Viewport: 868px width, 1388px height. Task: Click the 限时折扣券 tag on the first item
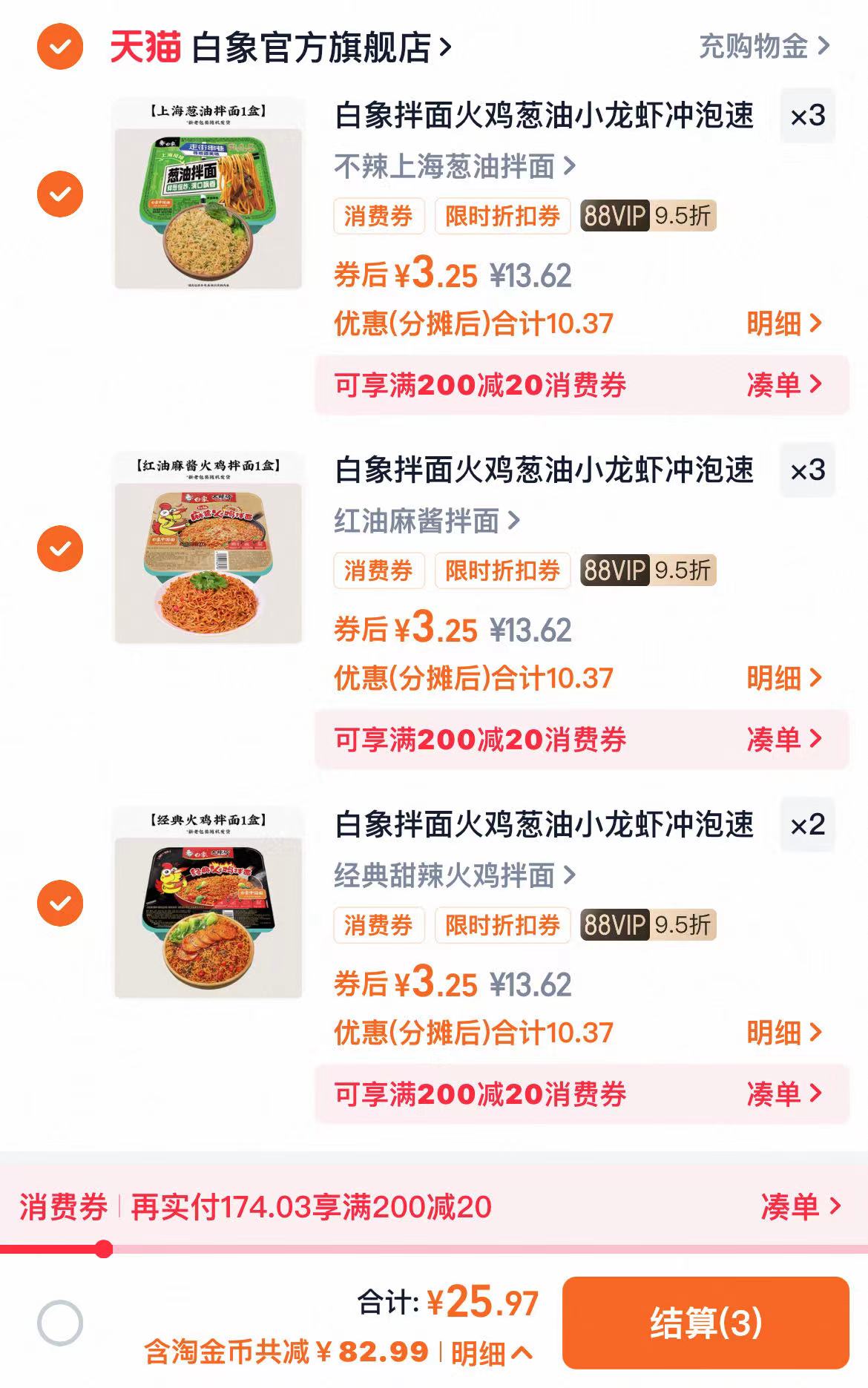502,216
